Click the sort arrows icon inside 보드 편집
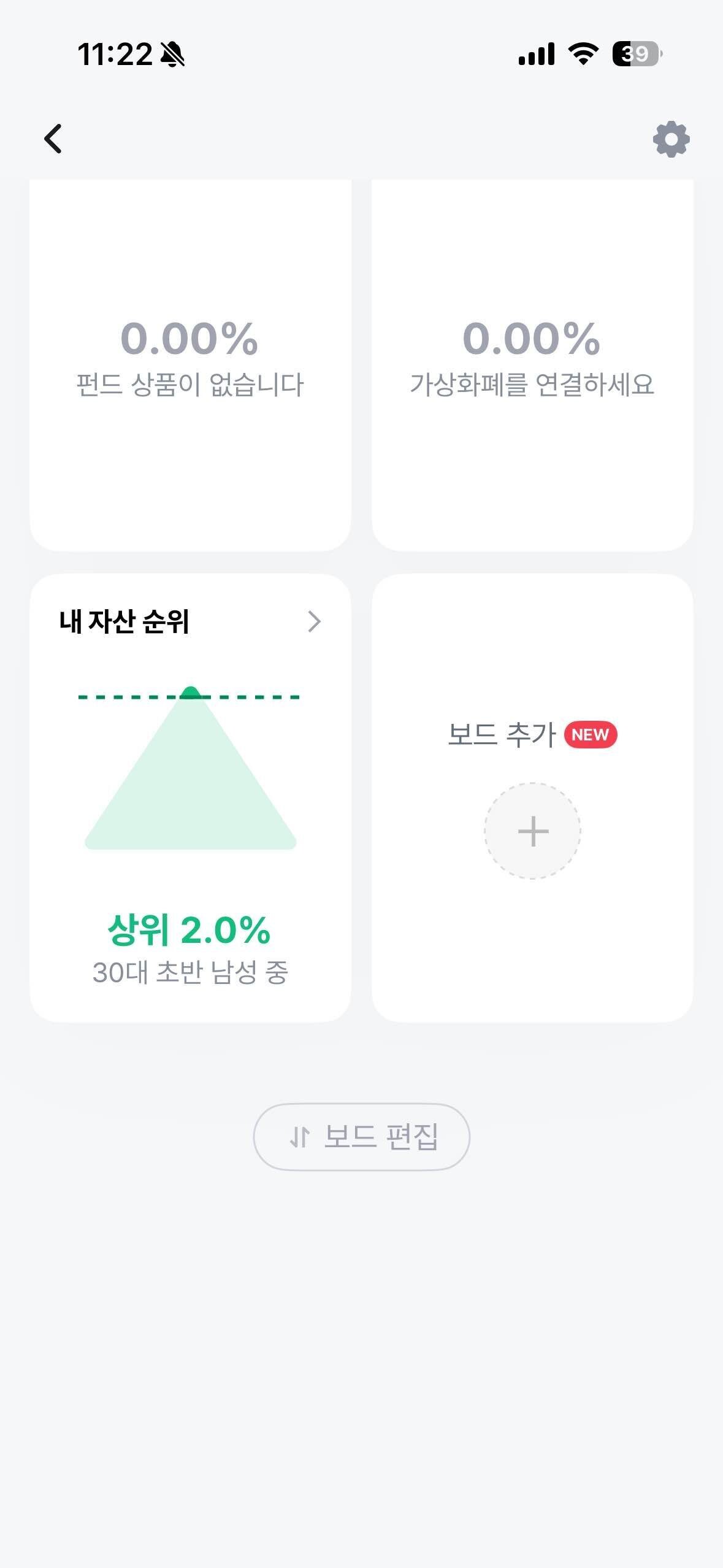 [300, 1136]
